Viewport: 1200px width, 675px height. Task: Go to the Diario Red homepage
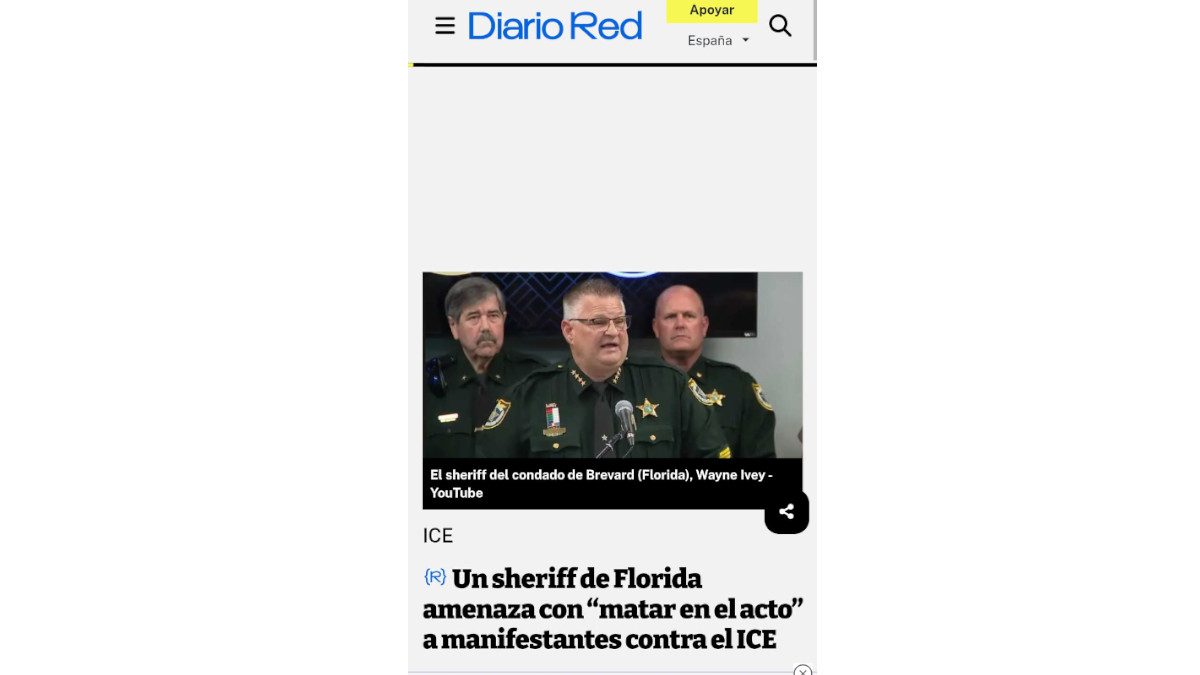pyautogui.click(x=555, y=26)
